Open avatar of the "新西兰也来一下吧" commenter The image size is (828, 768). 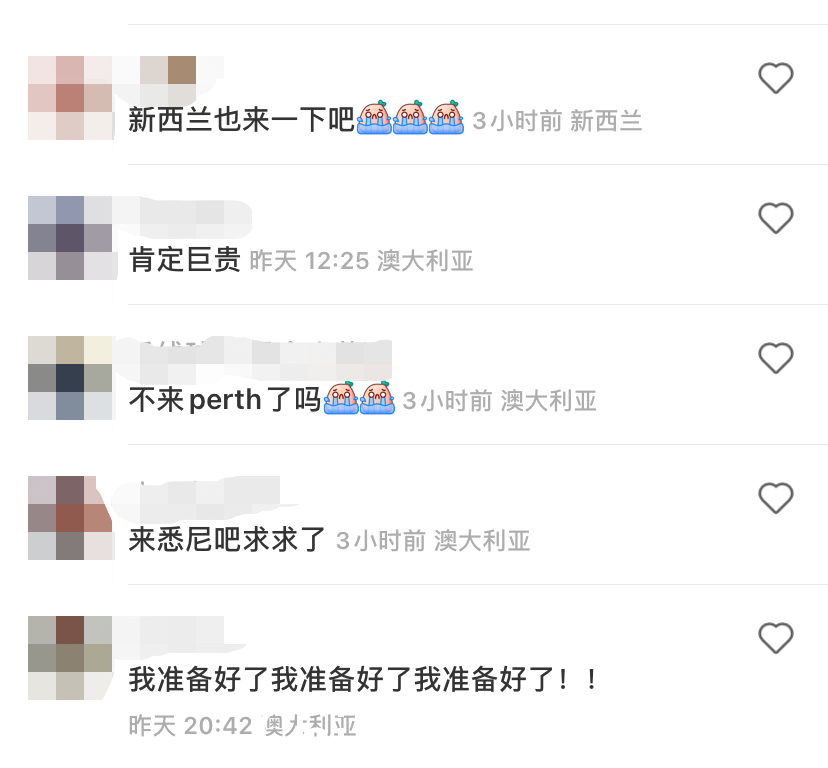[69, 98]
